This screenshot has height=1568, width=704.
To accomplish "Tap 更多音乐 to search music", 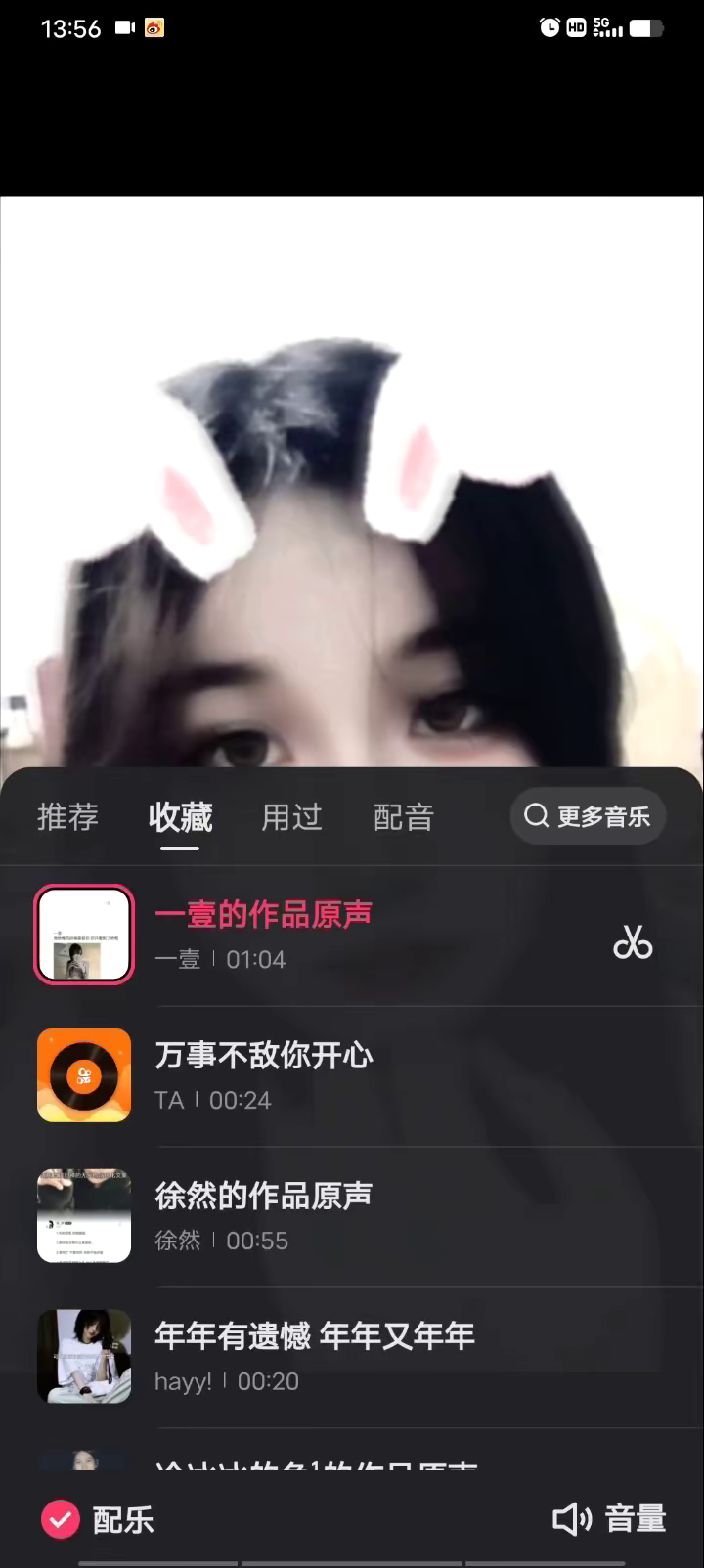I will 588,816.
